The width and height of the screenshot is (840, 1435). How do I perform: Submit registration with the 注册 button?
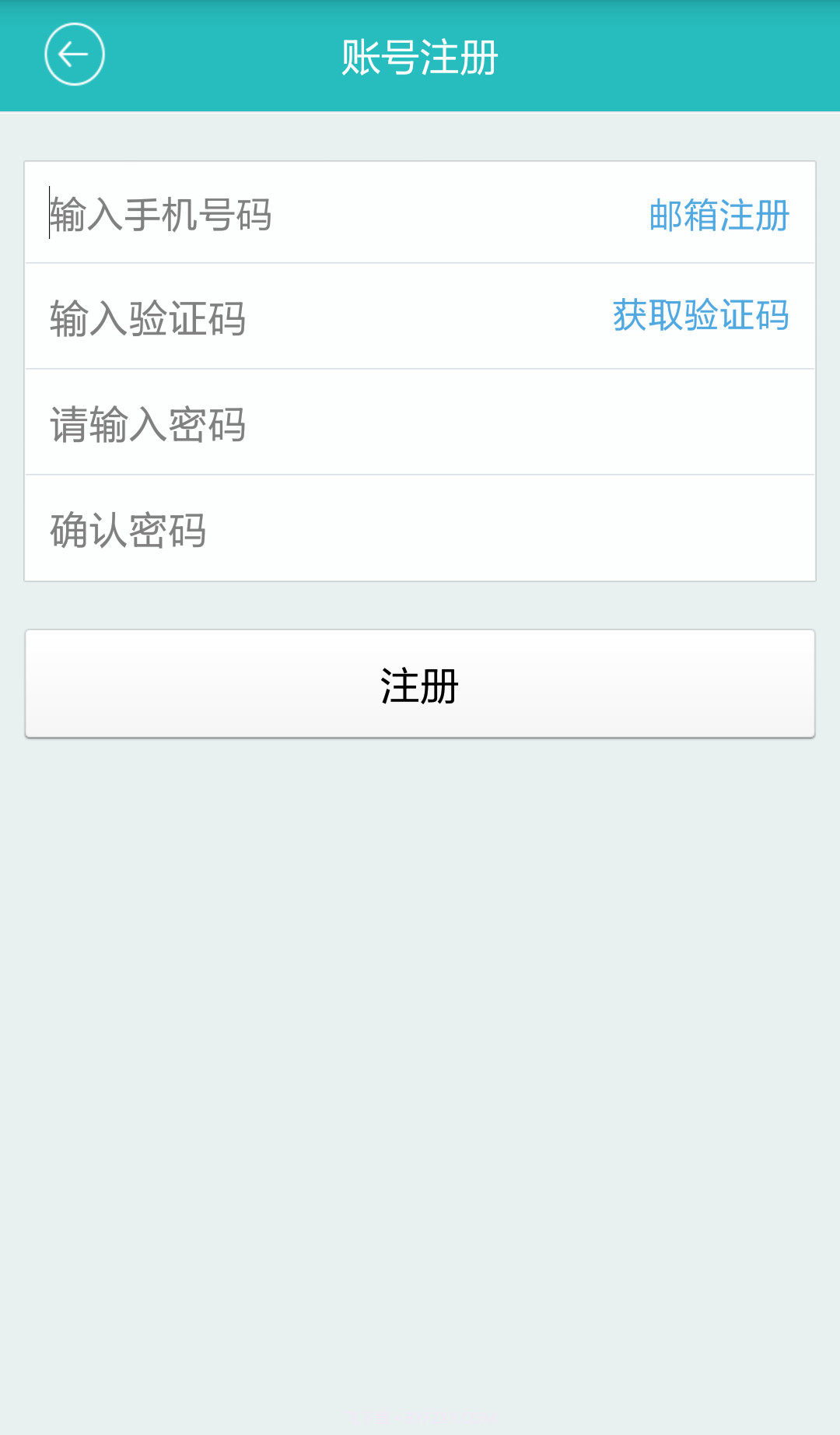(x=420, y=684)
